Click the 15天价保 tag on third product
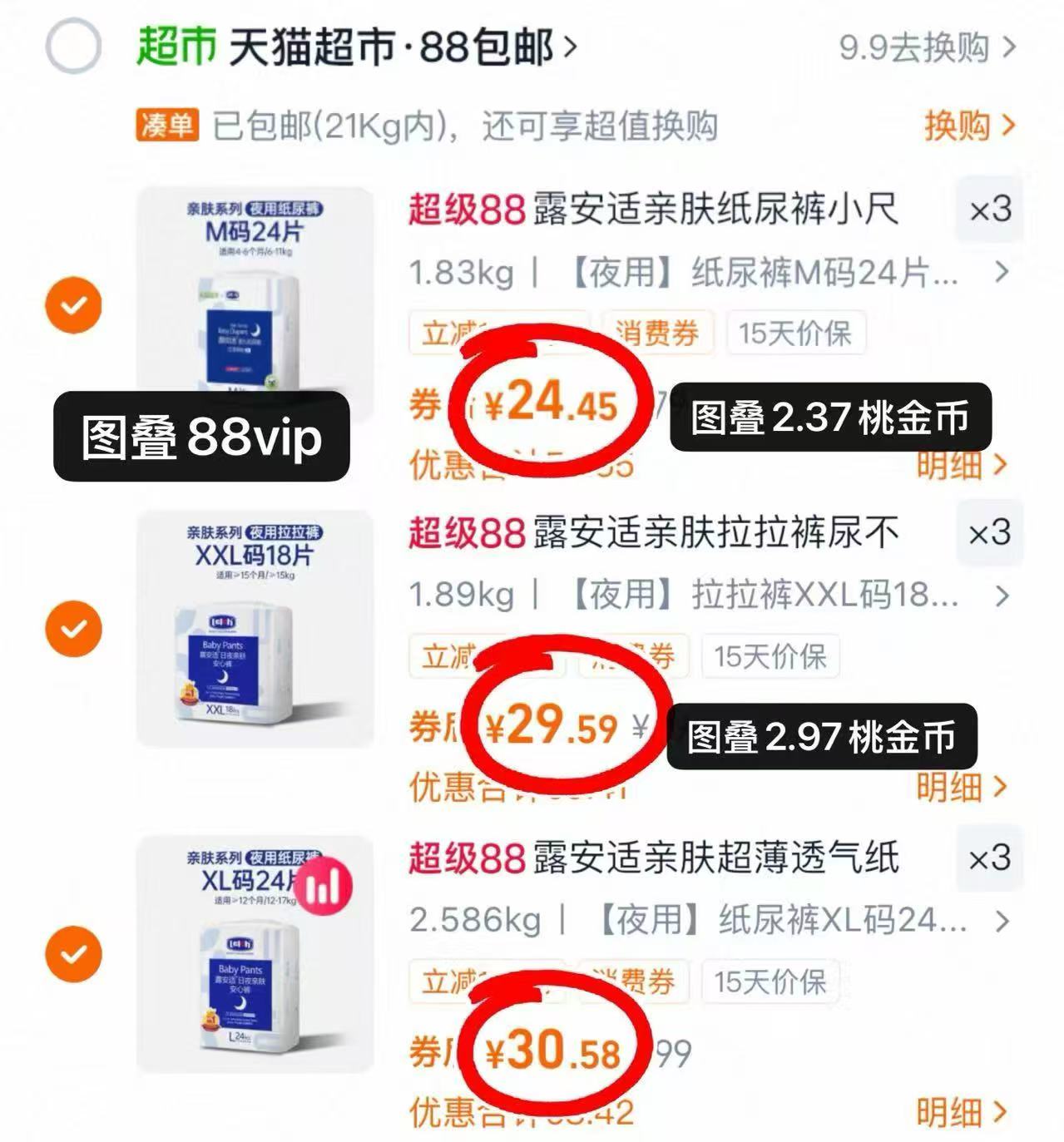The width and height of the screenshot is (1064, 1142). 769,981
